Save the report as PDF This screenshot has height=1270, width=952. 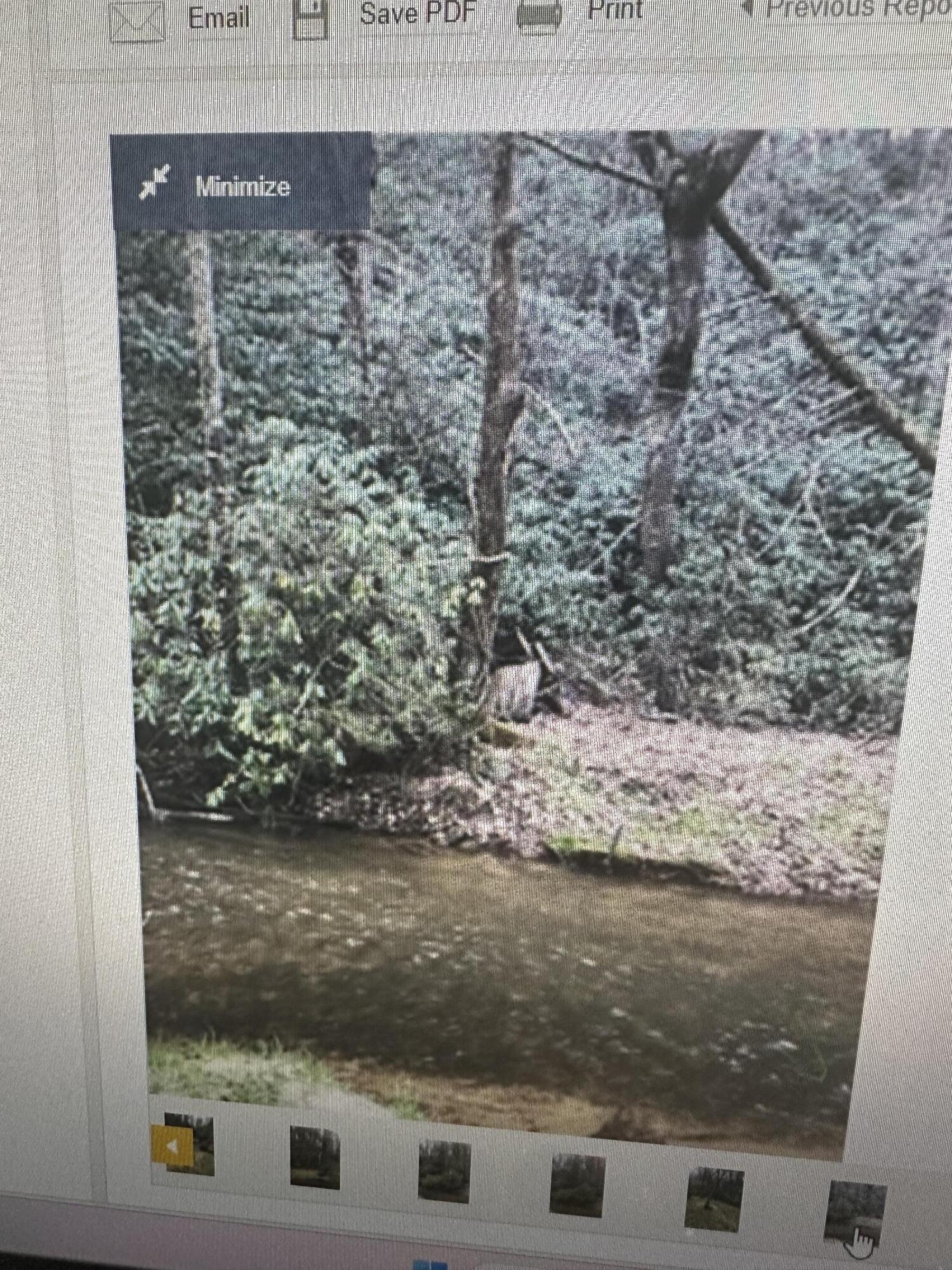[416, 14]
